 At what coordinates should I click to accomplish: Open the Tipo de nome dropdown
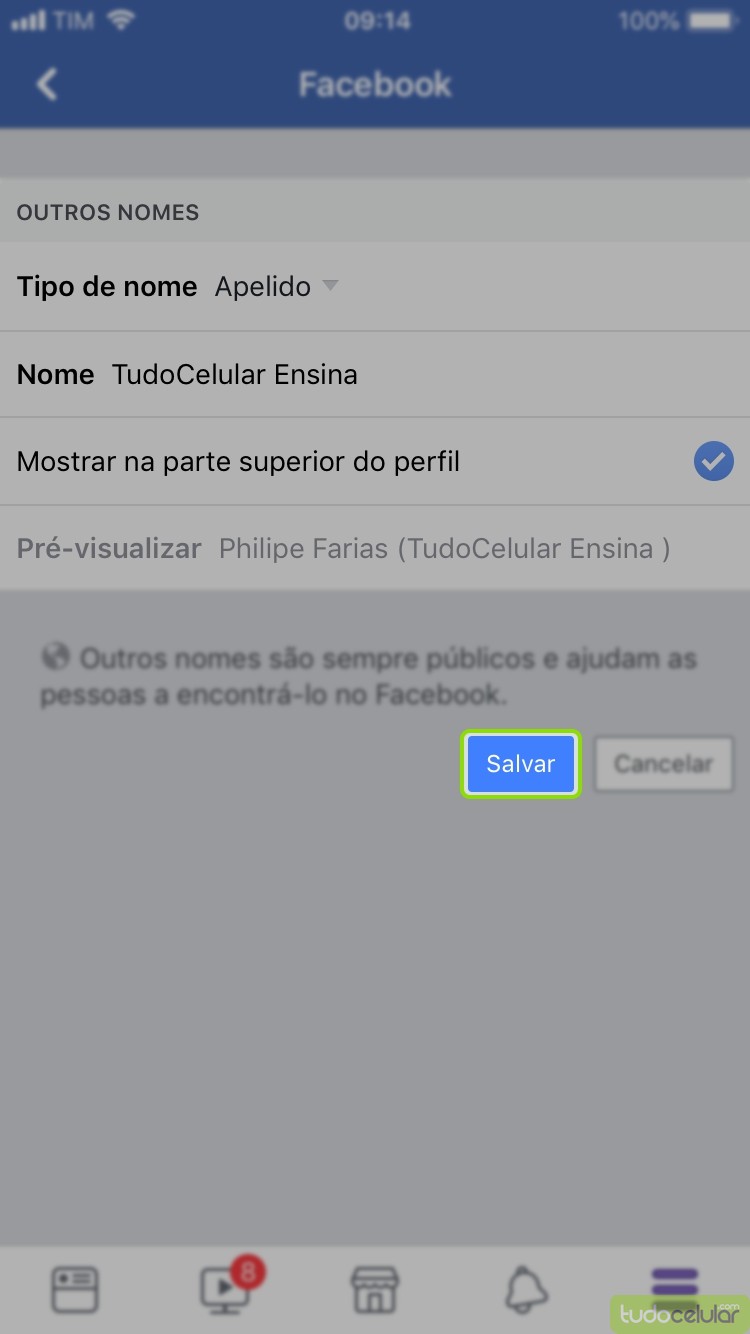coord(277,287)
